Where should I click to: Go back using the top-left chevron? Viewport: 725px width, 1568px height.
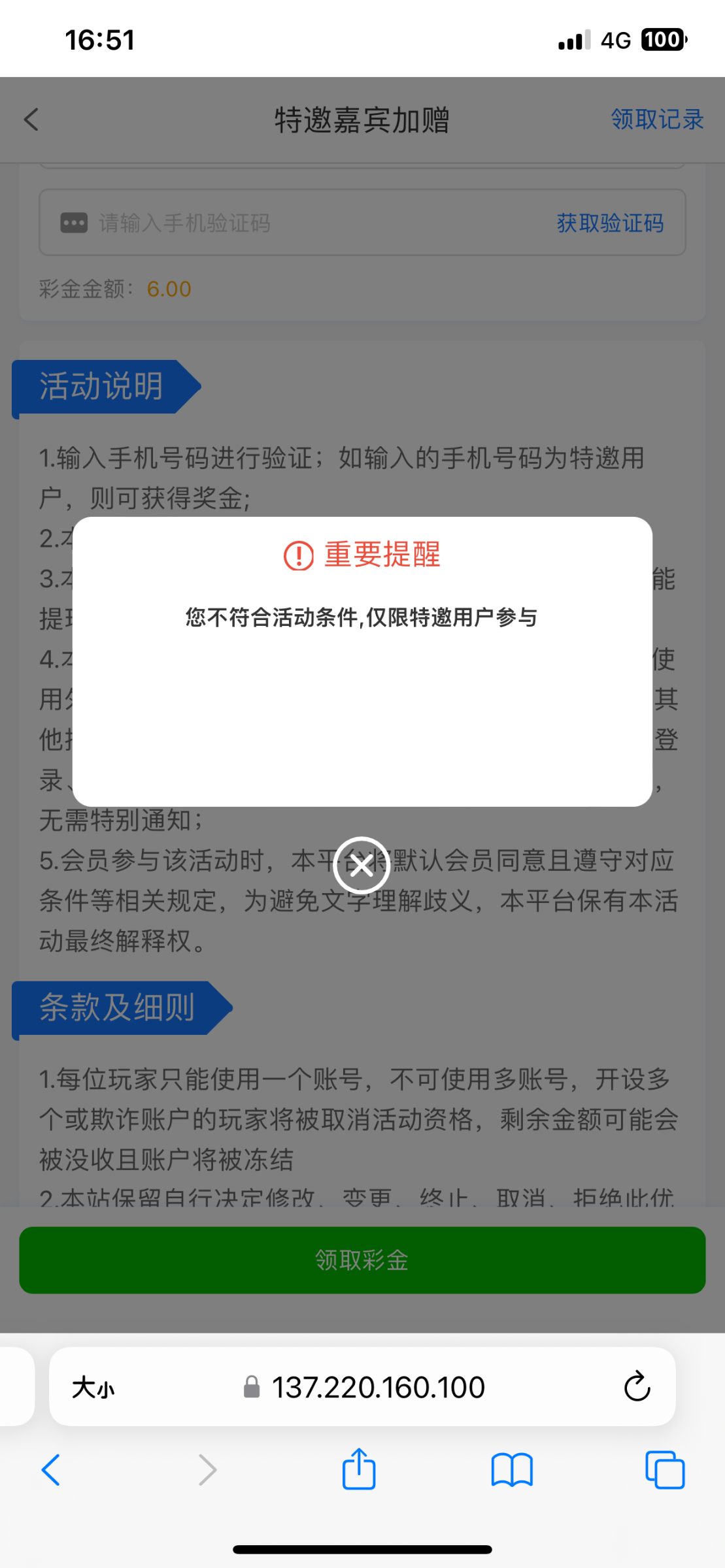pyautogui.click(x=30, y=120)
